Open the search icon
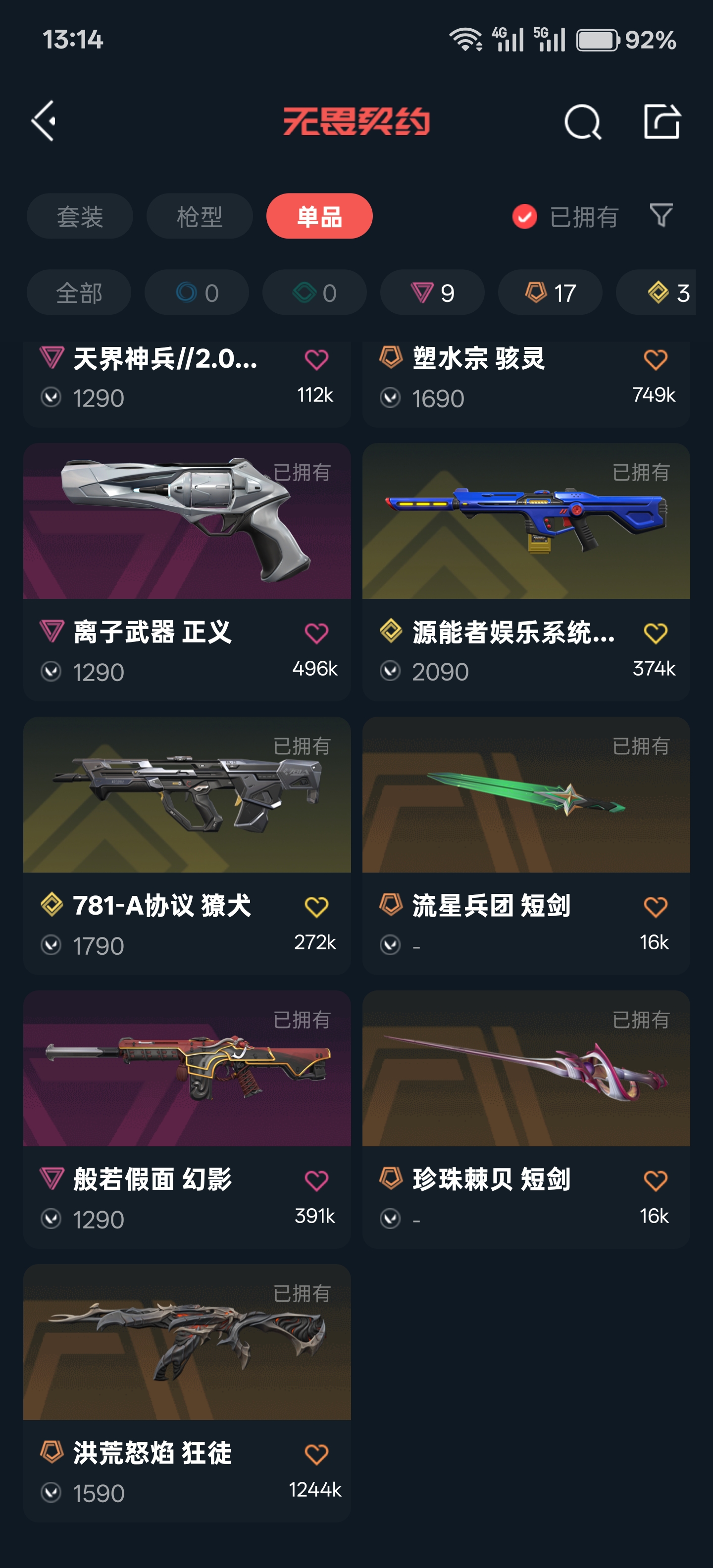 582,122
